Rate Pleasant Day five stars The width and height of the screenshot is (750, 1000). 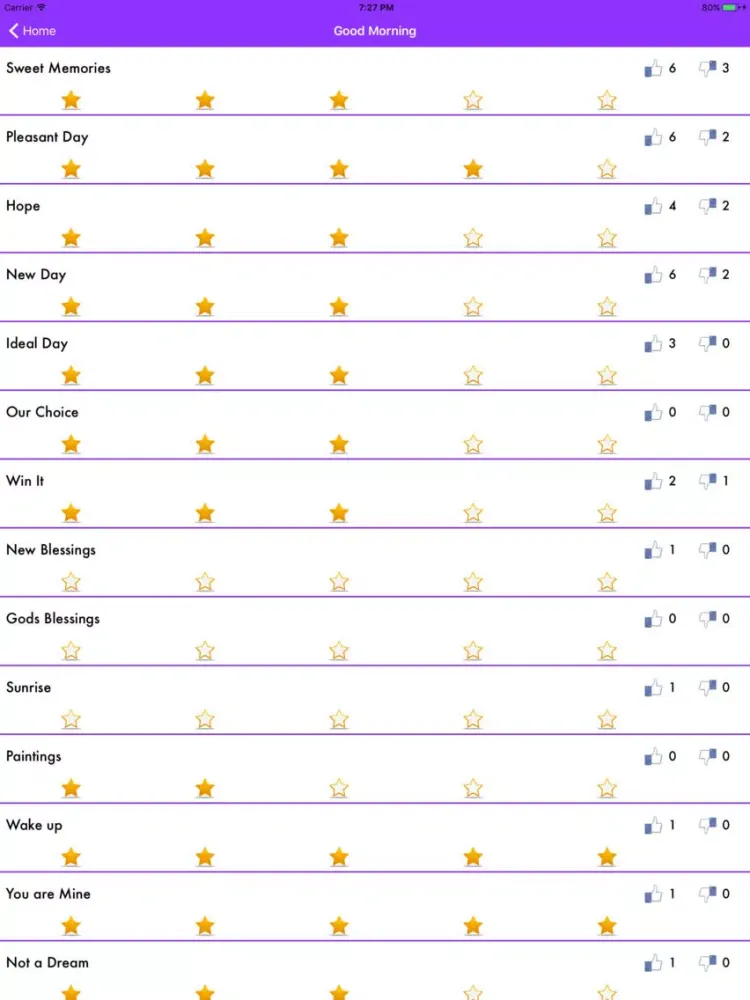coord(607,169)
